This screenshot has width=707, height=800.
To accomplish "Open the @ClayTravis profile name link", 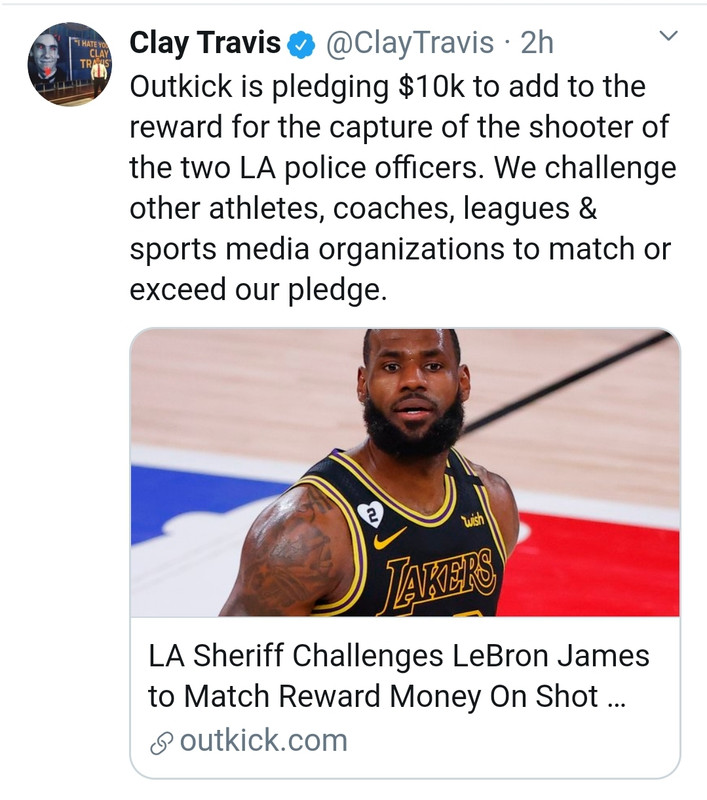I will tap(410, 42).
